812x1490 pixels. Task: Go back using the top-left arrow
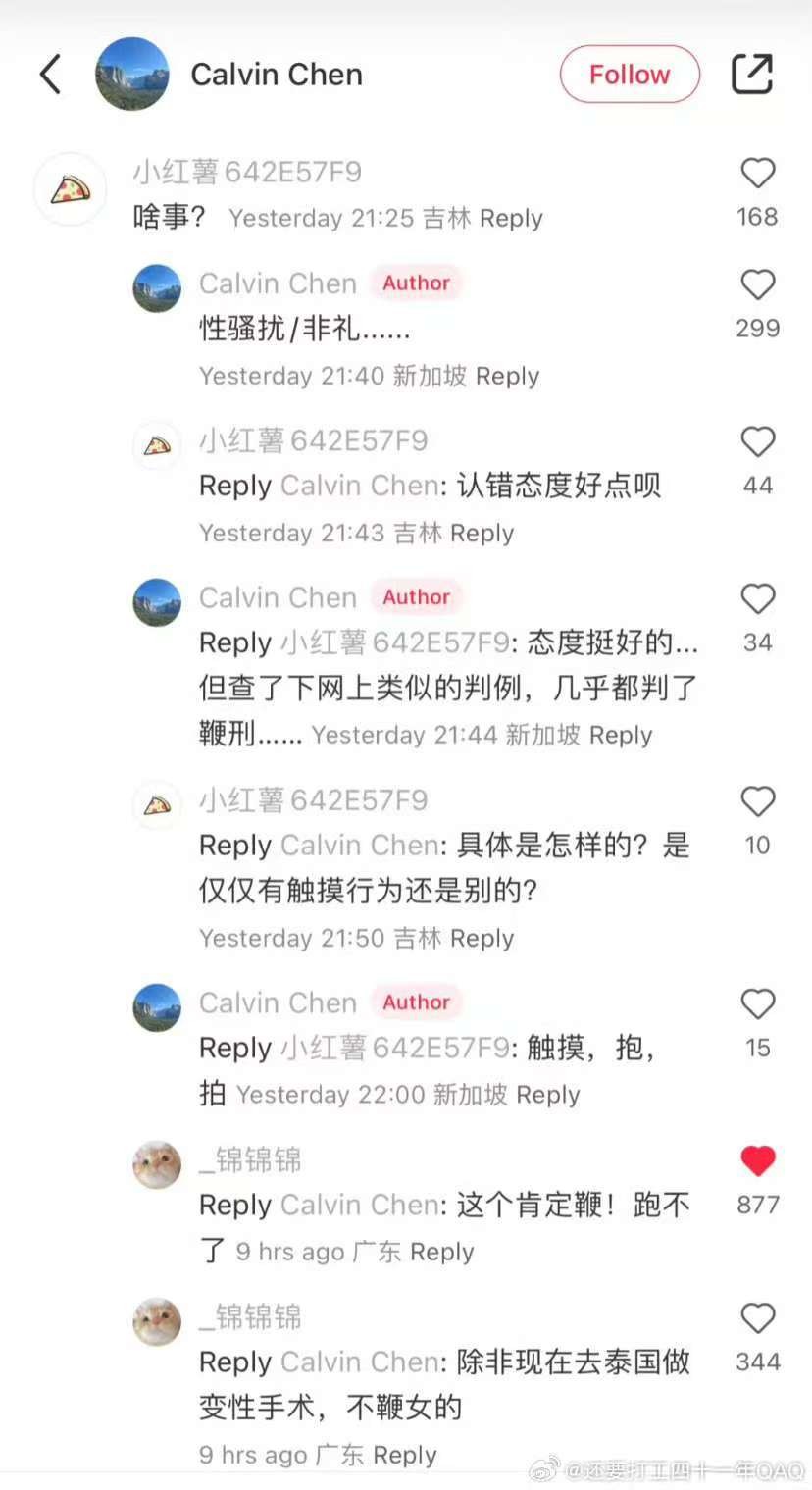[51, 75]
